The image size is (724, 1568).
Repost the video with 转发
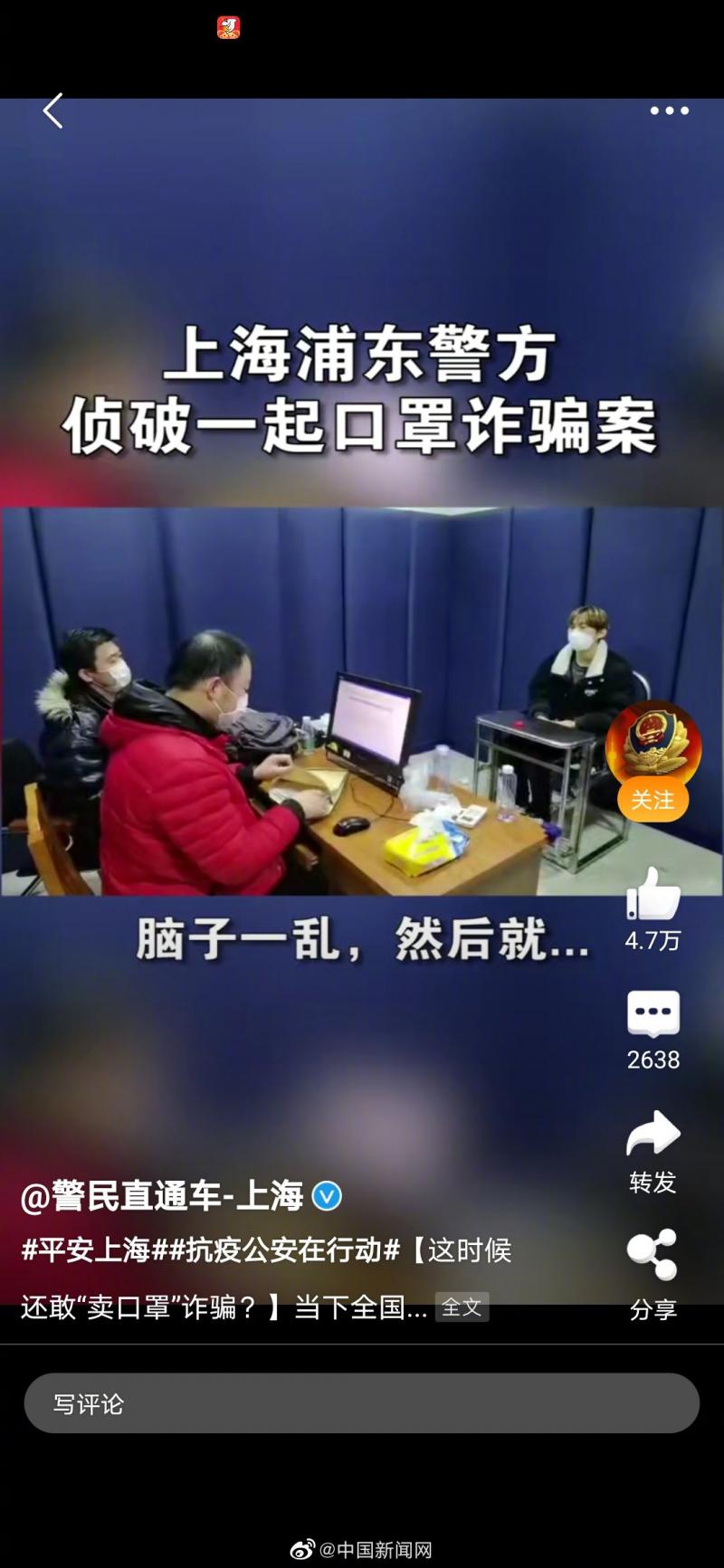tap(653, 1134)
